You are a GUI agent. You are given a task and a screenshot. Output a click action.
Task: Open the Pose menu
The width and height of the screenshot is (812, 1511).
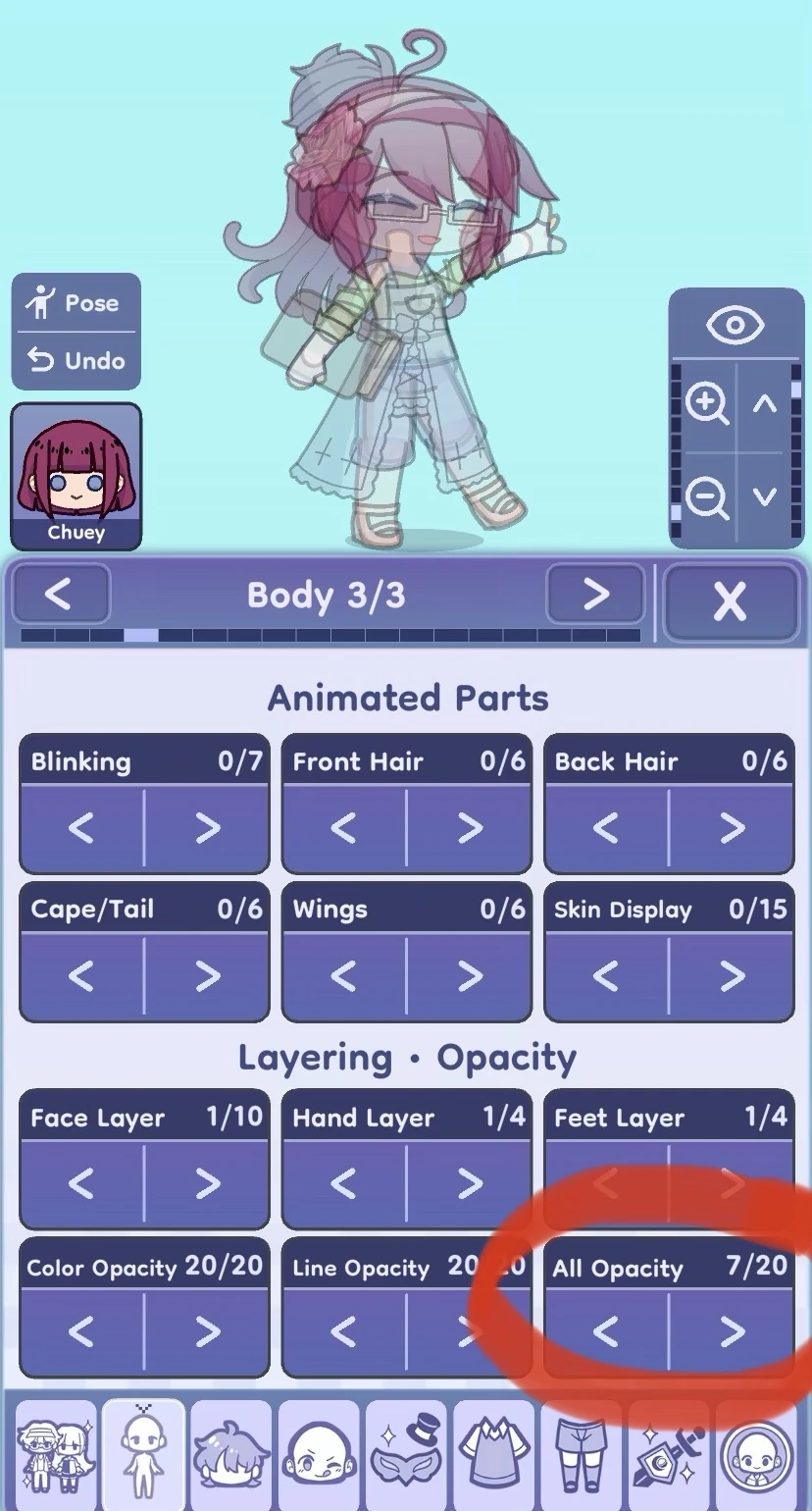click(x=76, y=302)
